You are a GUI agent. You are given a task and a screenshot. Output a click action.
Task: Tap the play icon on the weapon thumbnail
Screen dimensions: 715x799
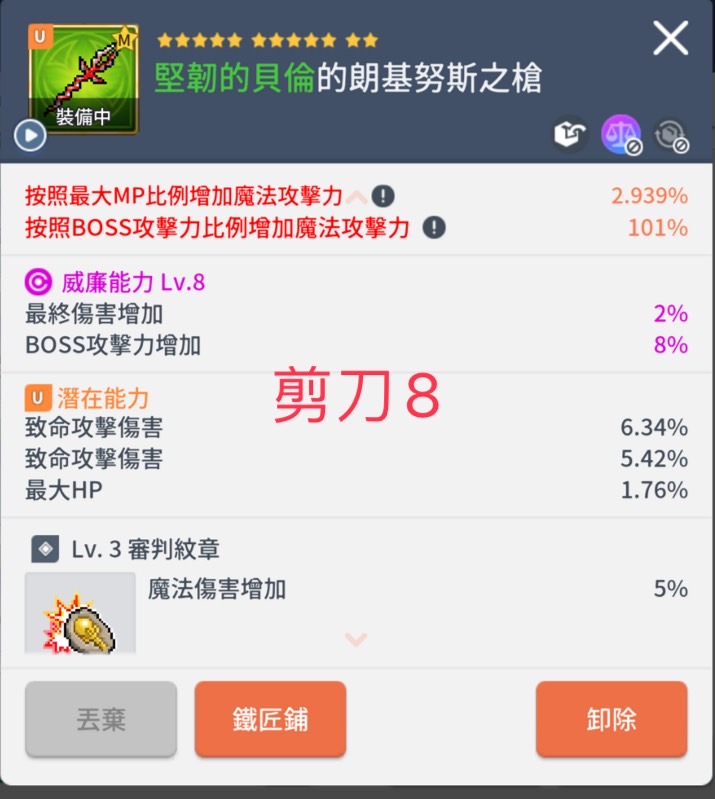coord(30,134)
